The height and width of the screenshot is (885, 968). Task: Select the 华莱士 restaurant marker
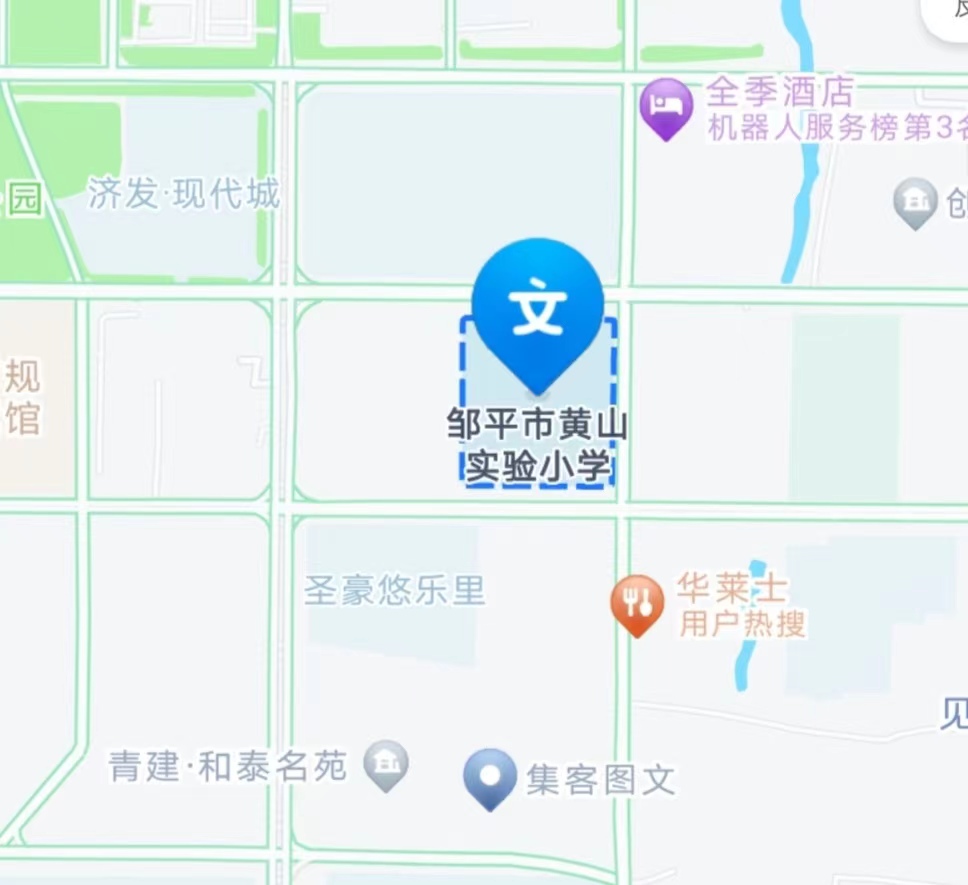(x=637, y=602)
